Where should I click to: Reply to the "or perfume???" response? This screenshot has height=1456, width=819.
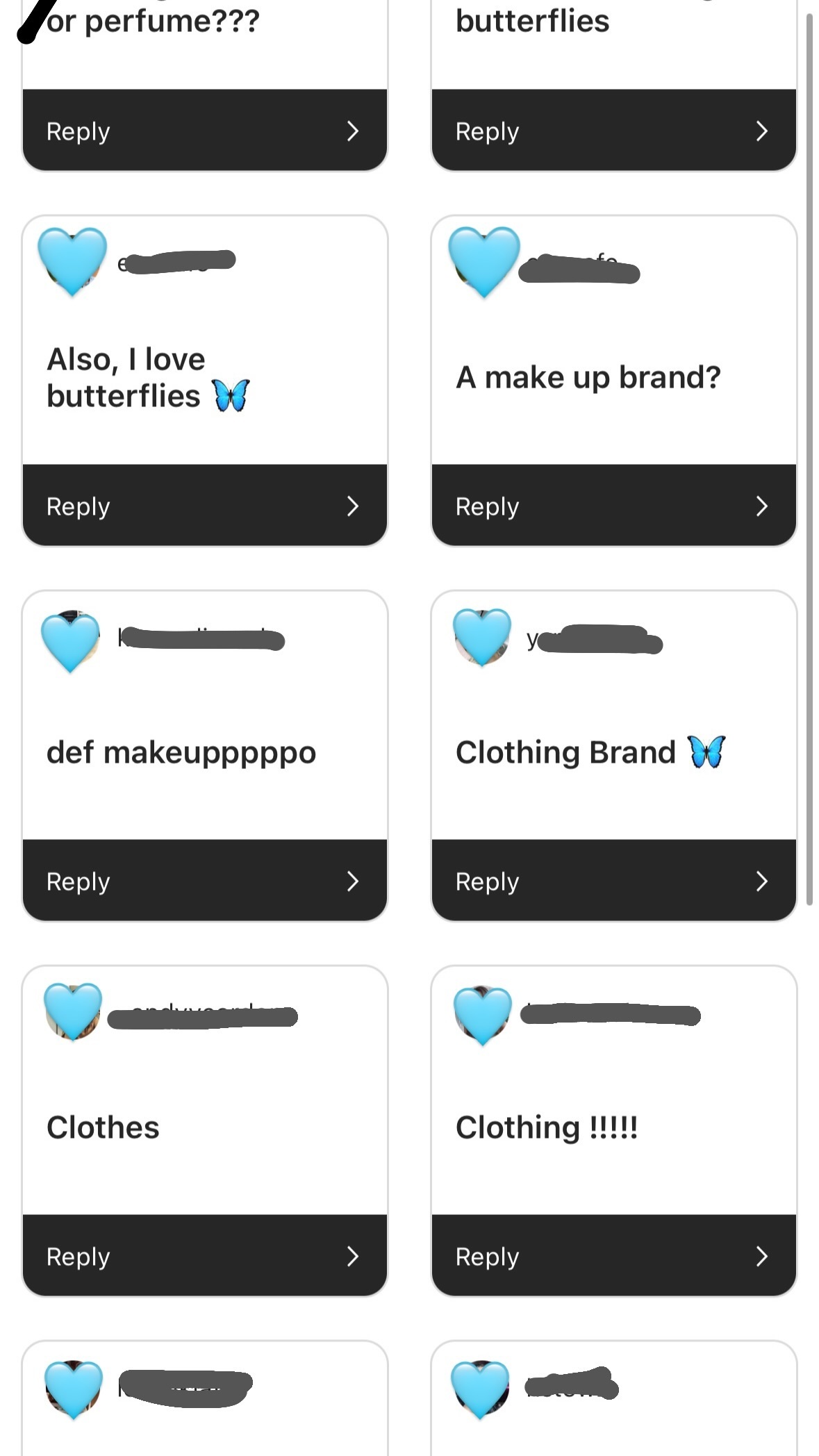tap(204, 130)
